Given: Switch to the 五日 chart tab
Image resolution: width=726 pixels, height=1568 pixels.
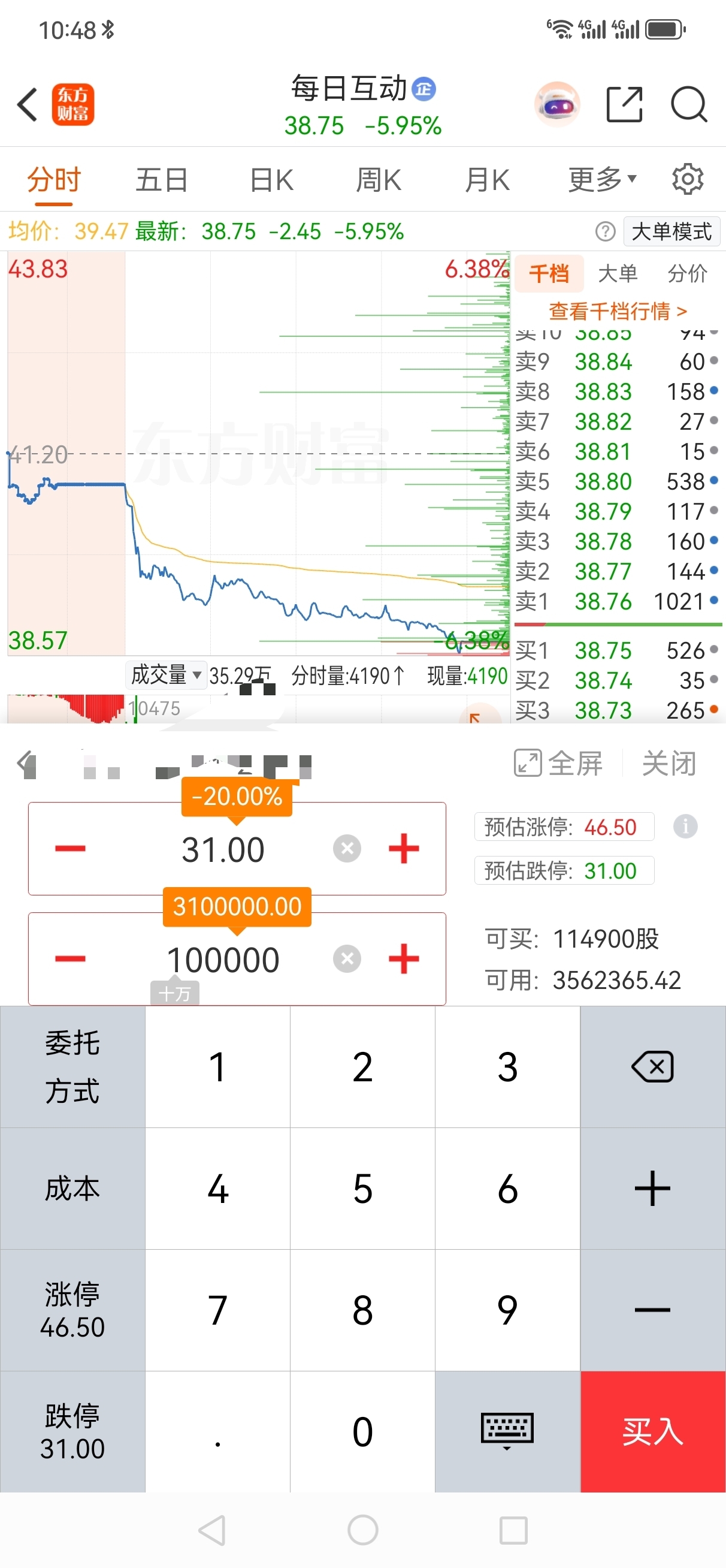Looking at the screenshot, I should 161,180.
